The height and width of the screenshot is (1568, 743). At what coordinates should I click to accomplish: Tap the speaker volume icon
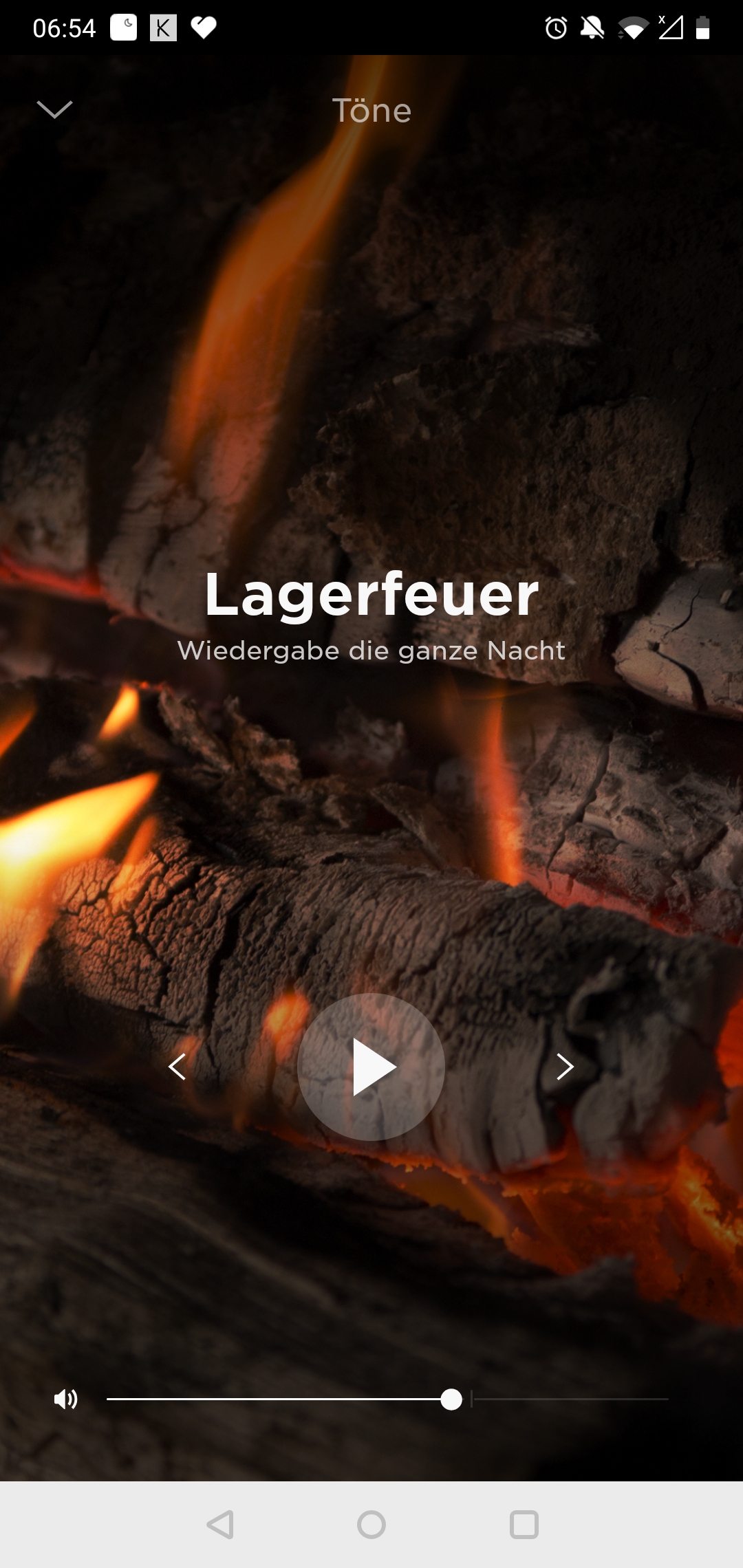(x=66, y=1399)
